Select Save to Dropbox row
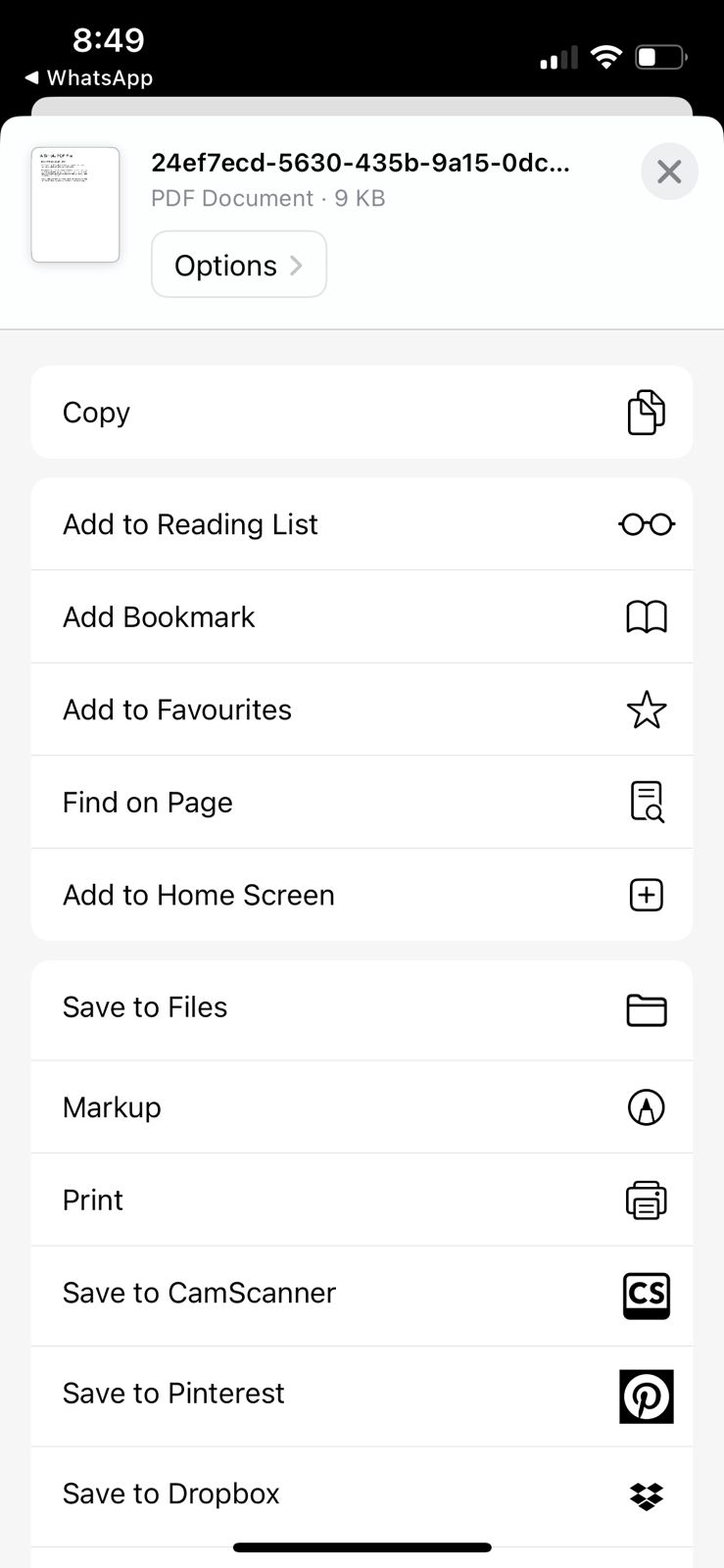 (x=362, y=1494)
